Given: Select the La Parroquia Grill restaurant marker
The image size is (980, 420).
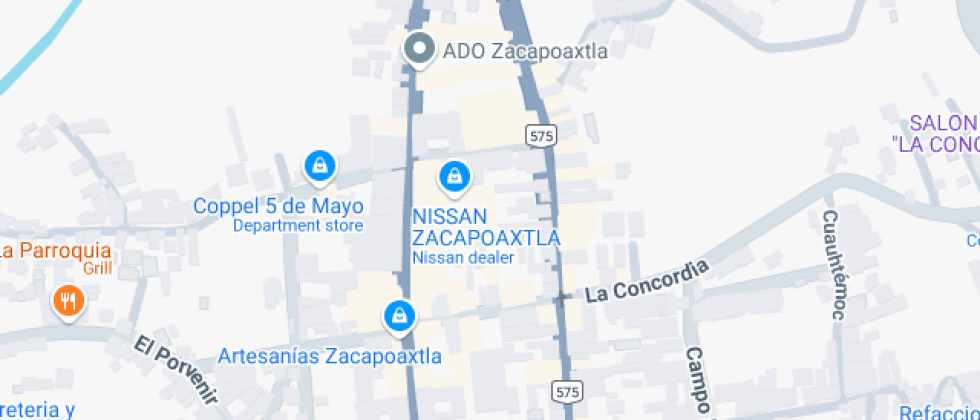Looking at the screenshot, I should pos(68,300).
